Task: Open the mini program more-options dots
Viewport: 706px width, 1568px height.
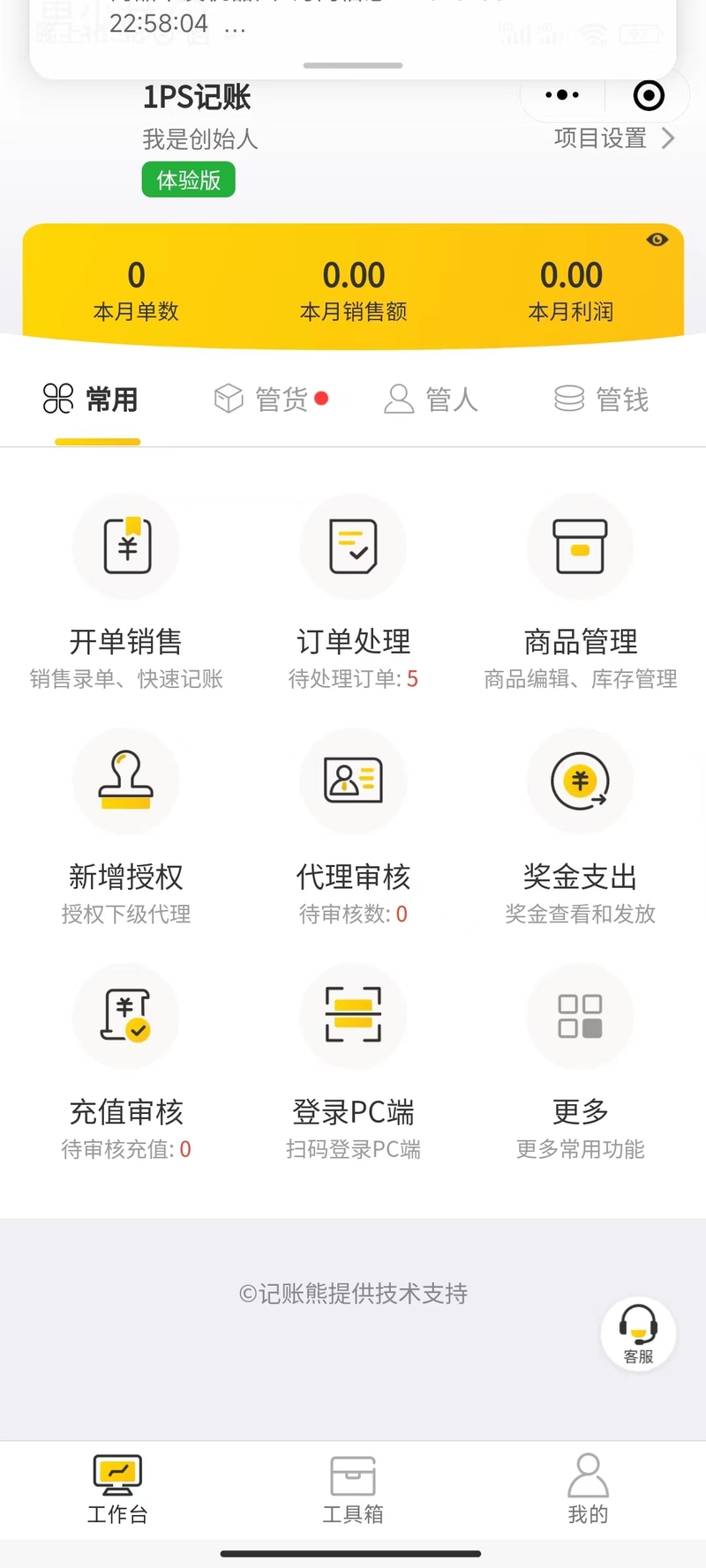Action: [562, 95]
